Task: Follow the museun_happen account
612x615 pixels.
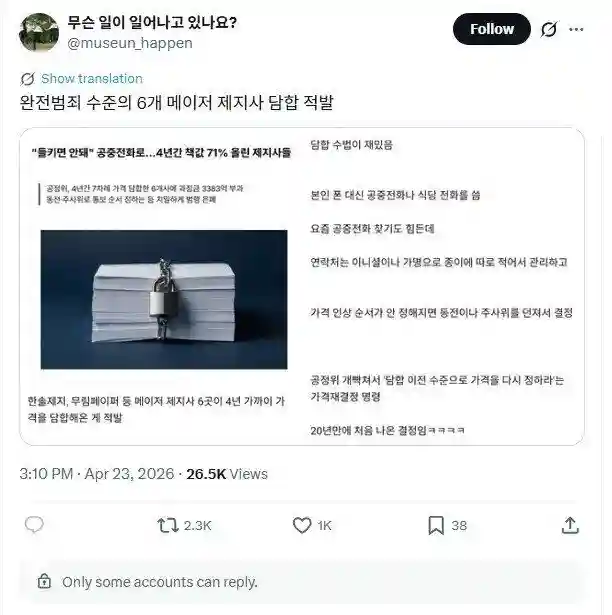Action: (491, 29)
